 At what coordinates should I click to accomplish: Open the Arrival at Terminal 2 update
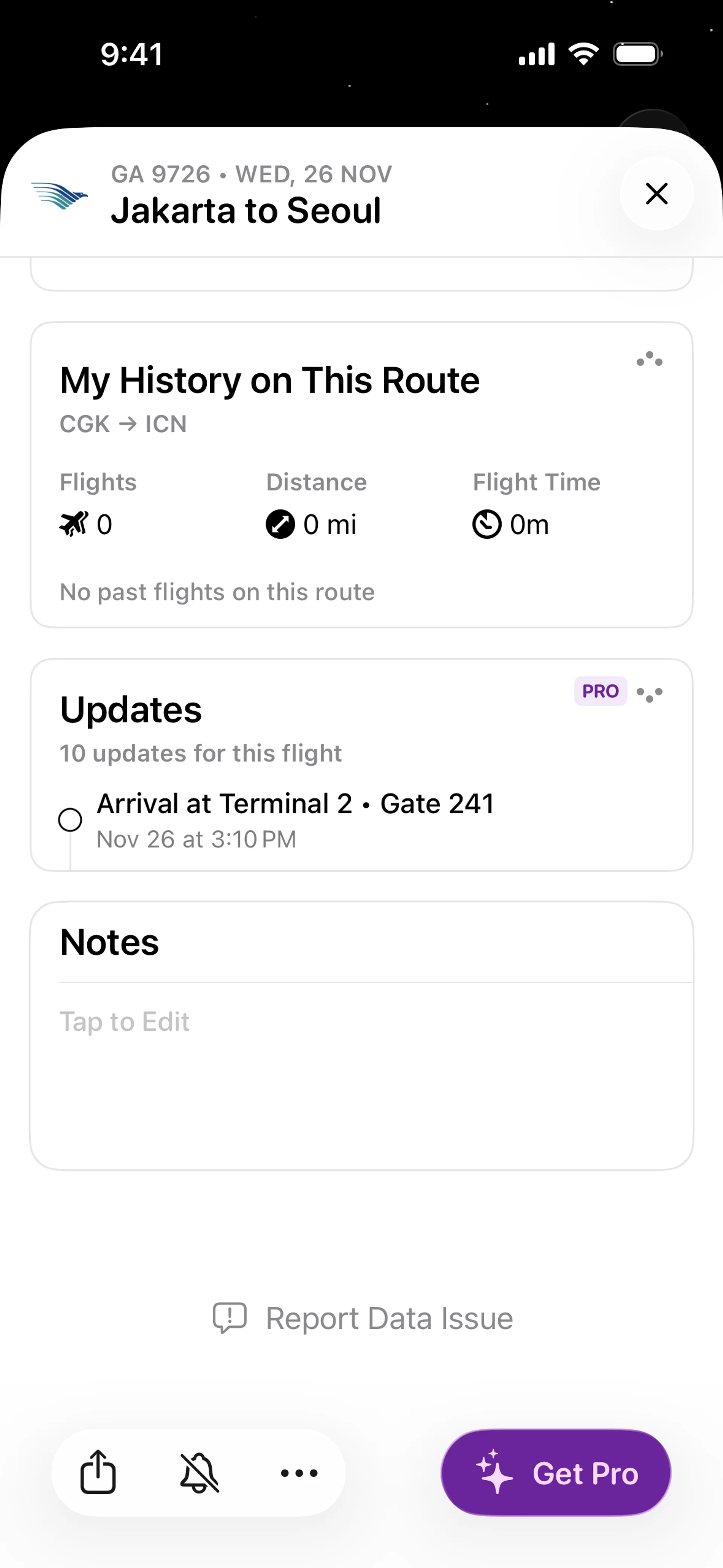(295, 819)
